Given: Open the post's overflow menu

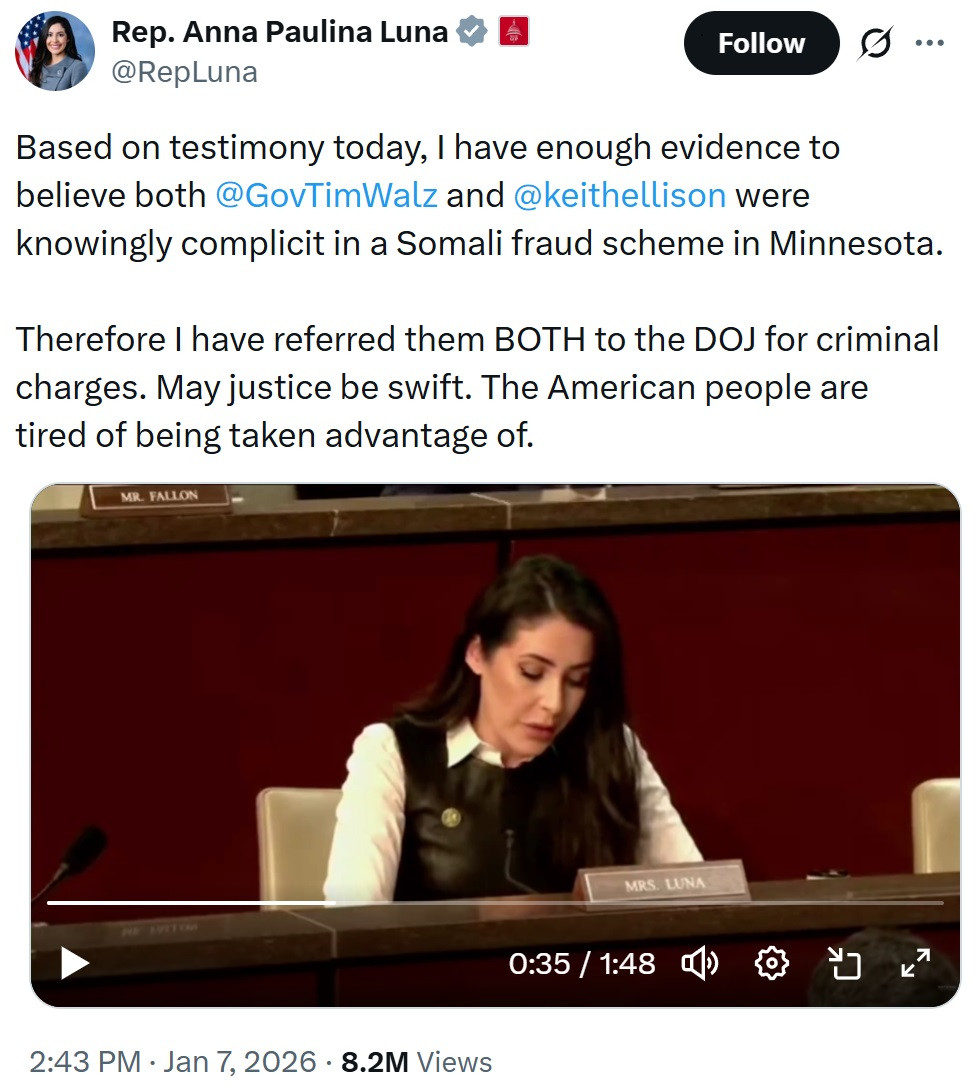Looking at the screenshot, I should coord(929,43).
